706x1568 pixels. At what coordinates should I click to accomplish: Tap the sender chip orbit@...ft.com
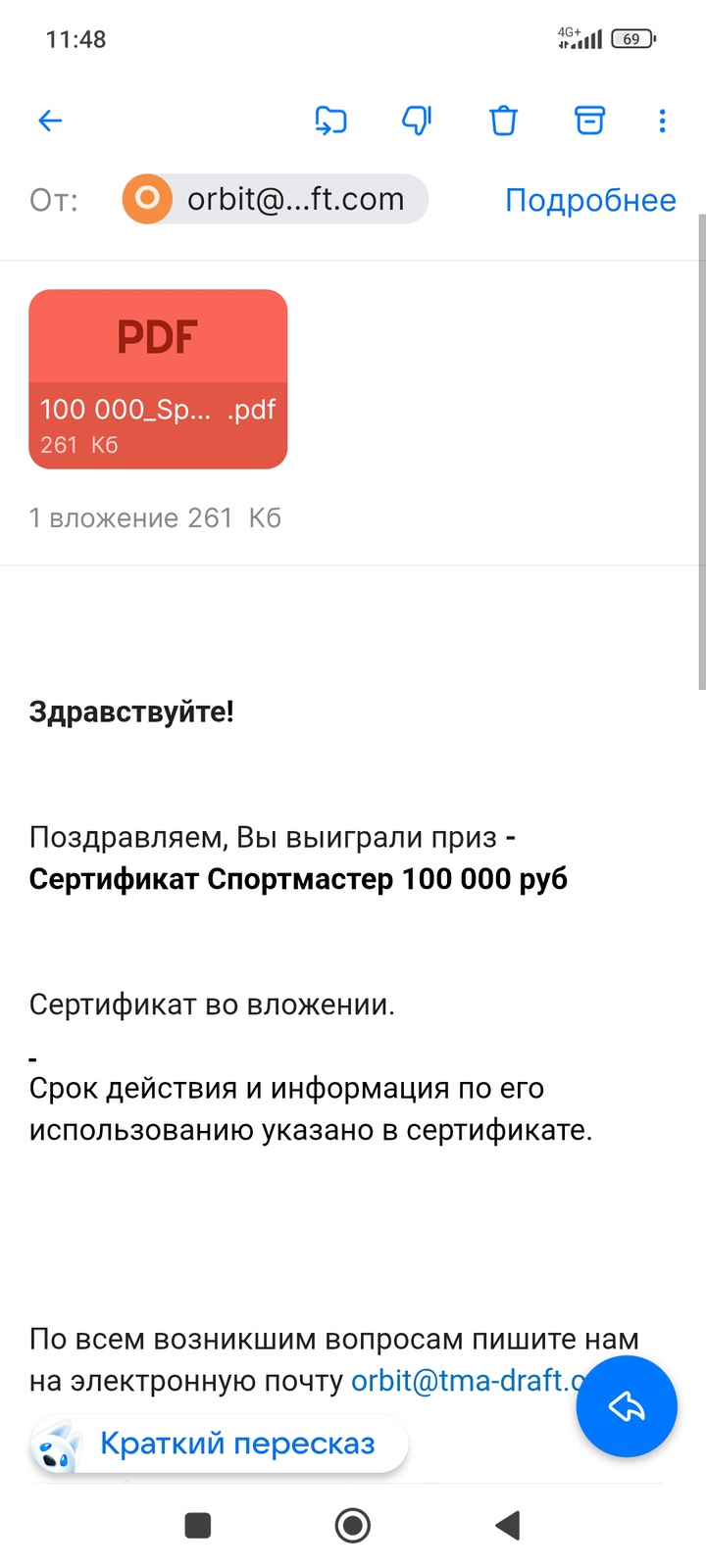(276, 199)
